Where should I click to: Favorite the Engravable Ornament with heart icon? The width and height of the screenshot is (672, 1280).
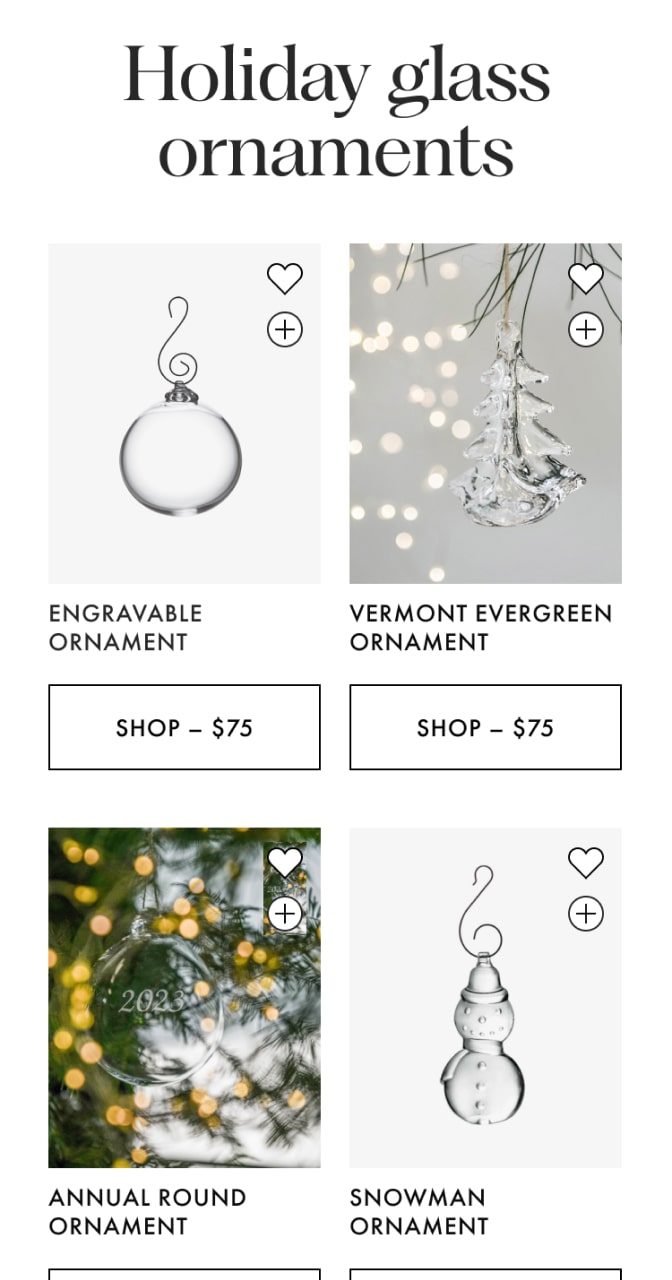point(285,278)
